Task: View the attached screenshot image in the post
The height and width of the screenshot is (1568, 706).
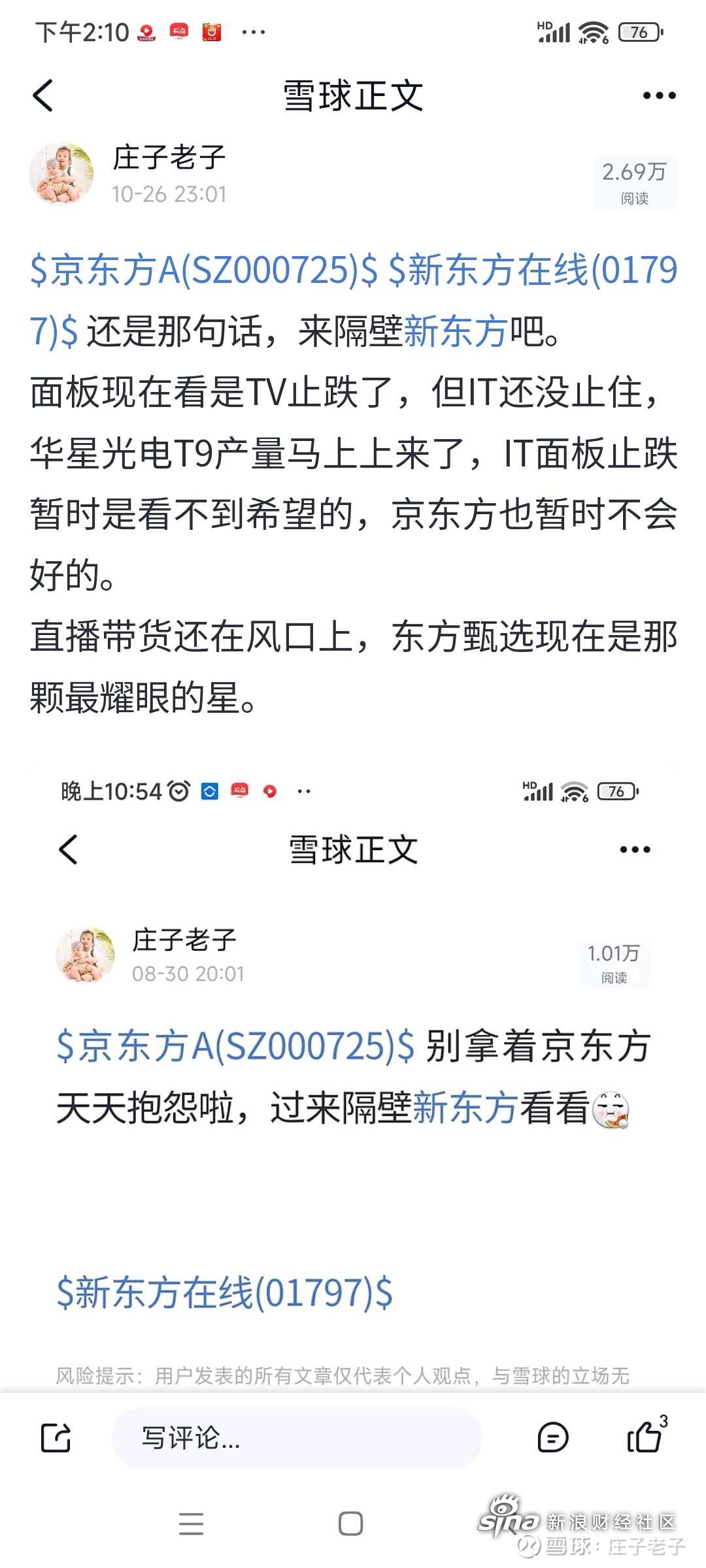Action: 353,1078
